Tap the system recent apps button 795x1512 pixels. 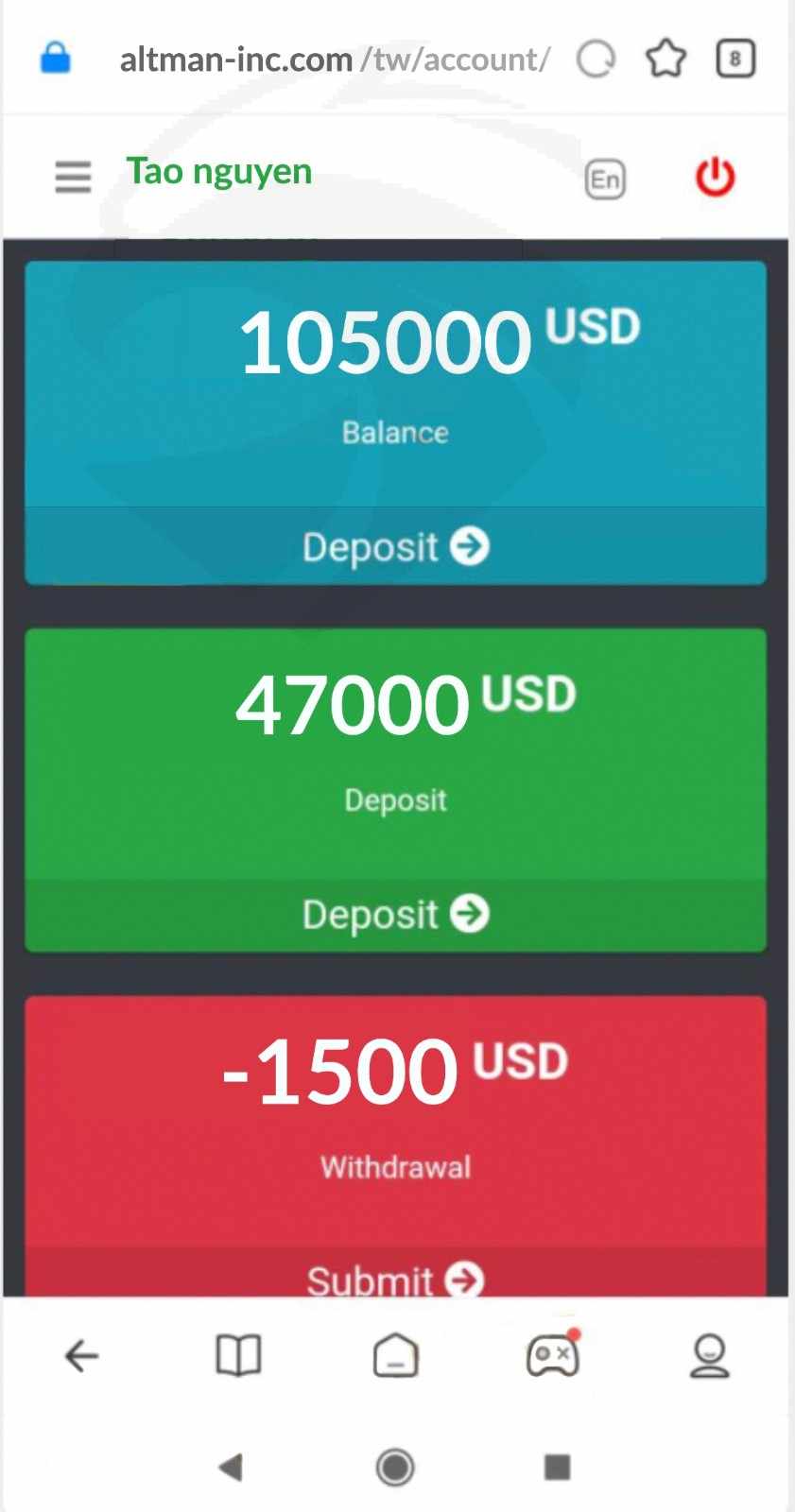coord(558,1467)
